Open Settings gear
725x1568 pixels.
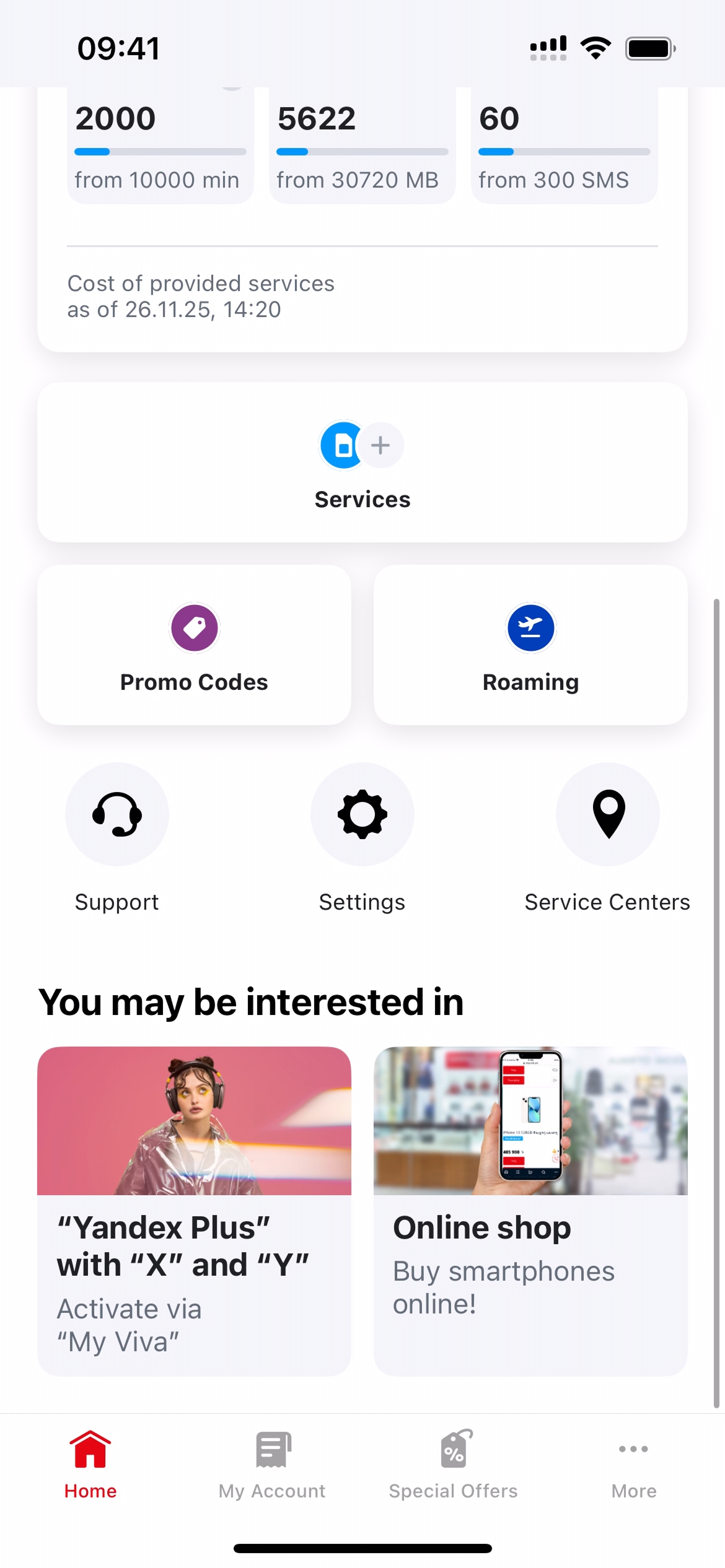tap(362, 814)
